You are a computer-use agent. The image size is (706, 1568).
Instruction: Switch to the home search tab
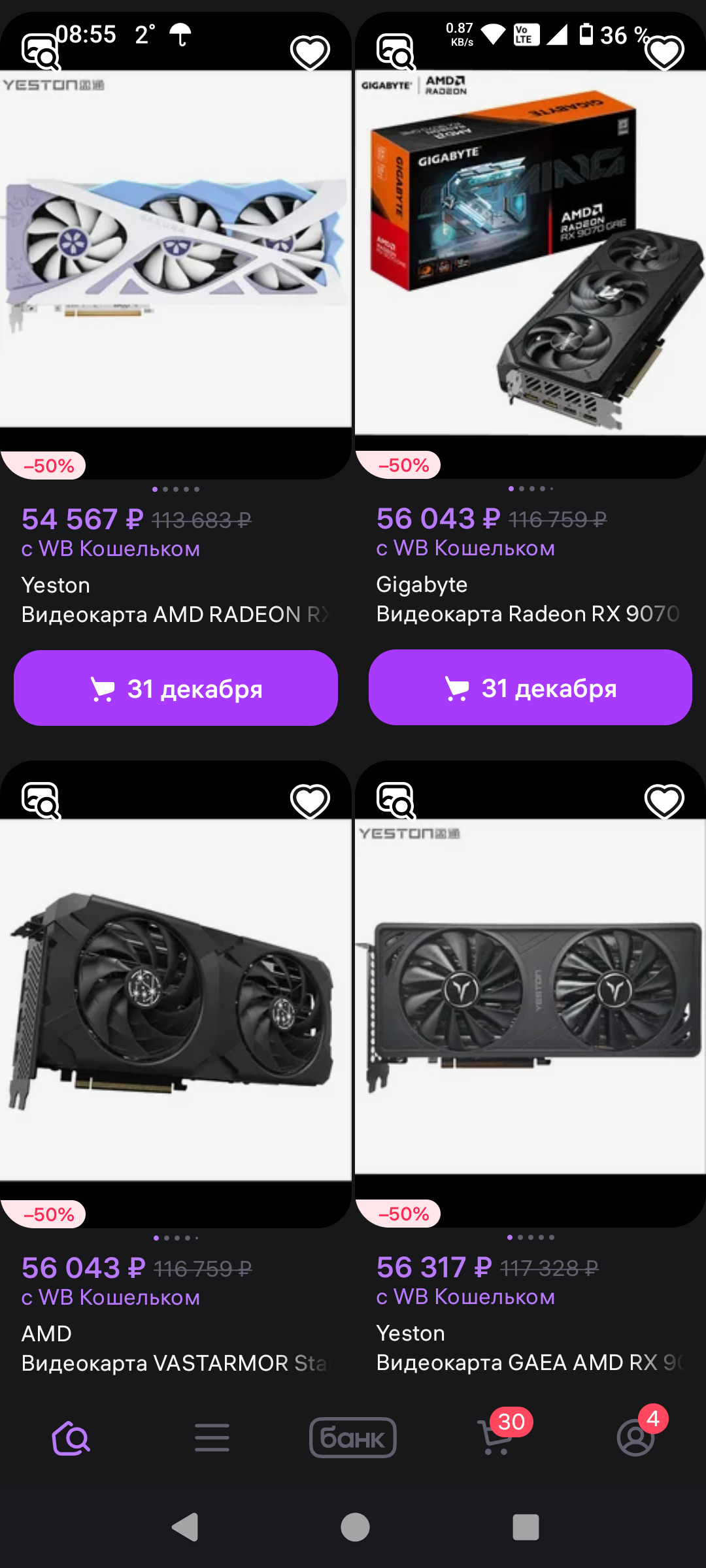click(x=71, y=1438)
